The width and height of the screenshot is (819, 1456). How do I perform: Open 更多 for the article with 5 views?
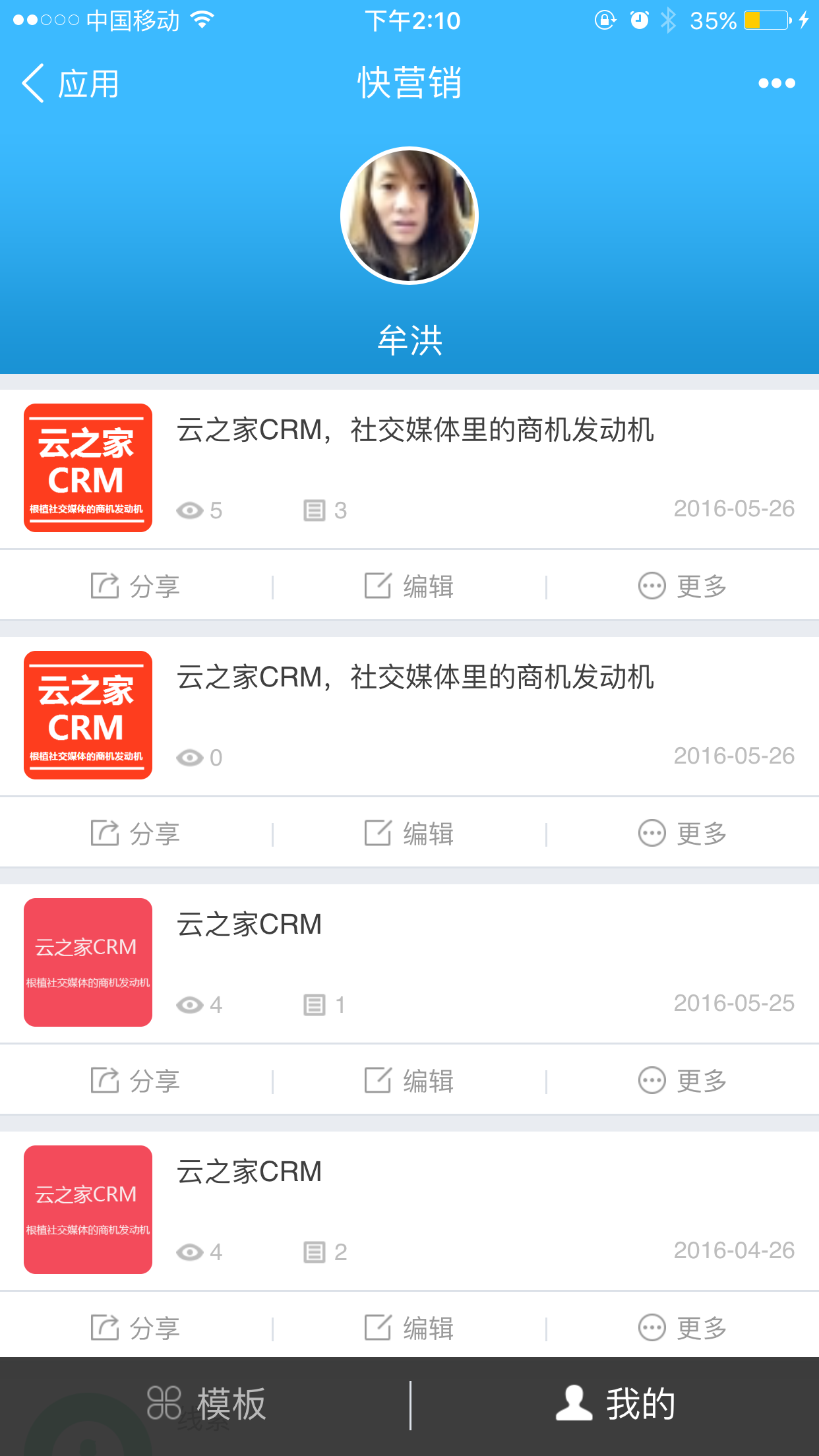tap(682, 586)
